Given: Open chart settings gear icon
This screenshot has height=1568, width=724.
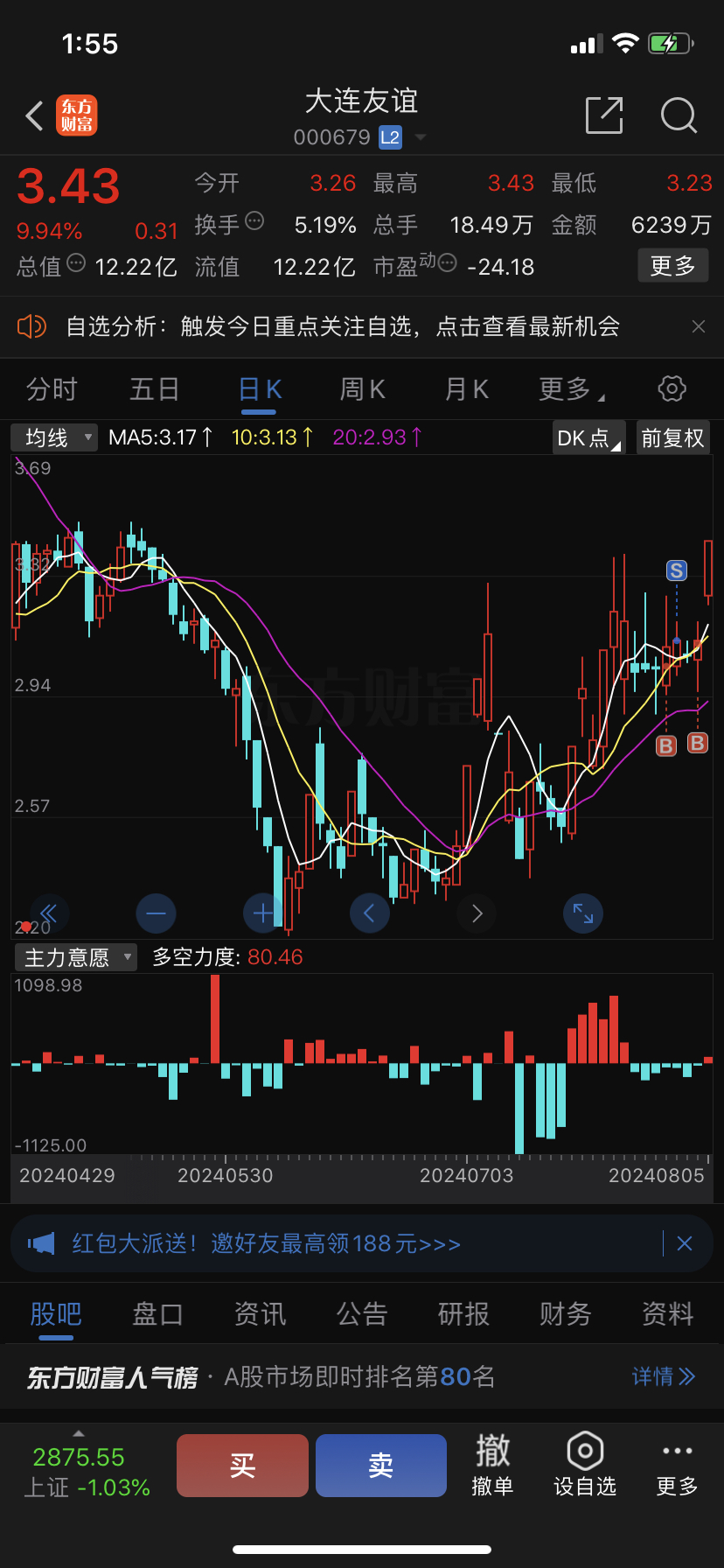Looking at the screenshot, I should coord(672,388).
